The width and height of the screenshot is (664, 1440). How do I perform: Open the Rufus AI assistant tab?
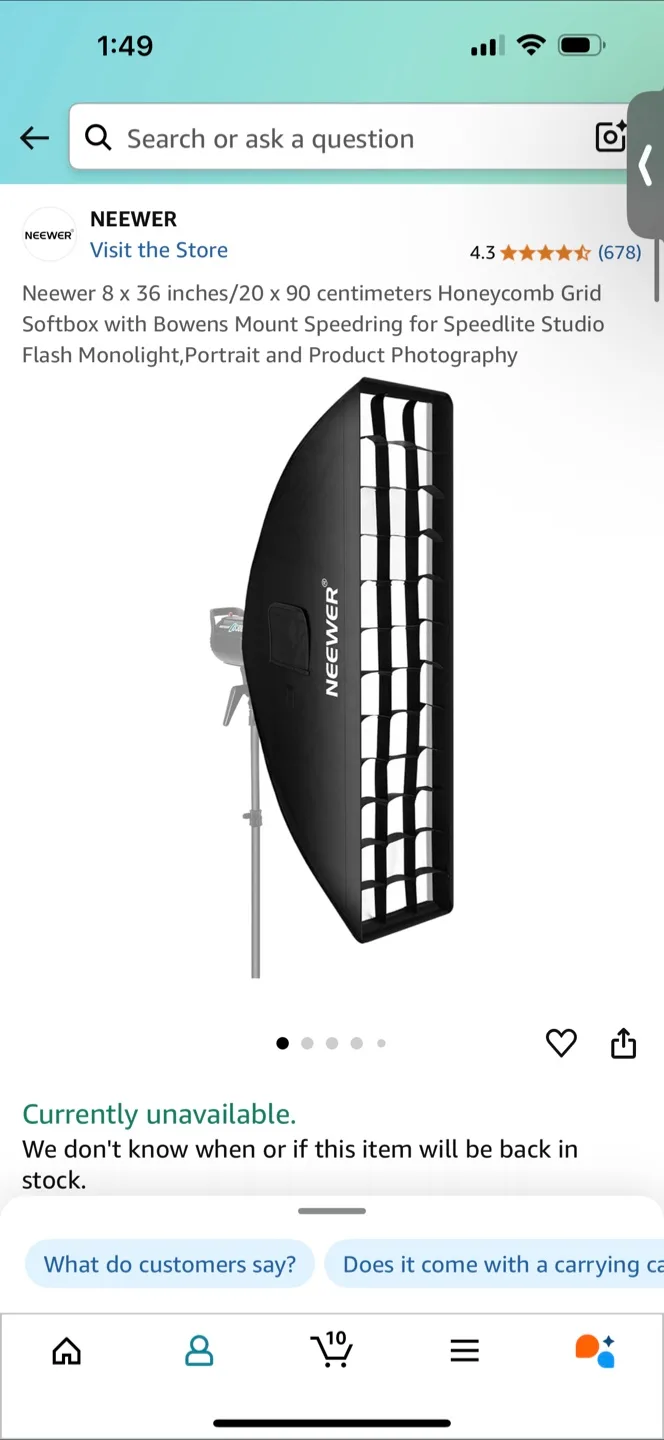pos(595,1350)
